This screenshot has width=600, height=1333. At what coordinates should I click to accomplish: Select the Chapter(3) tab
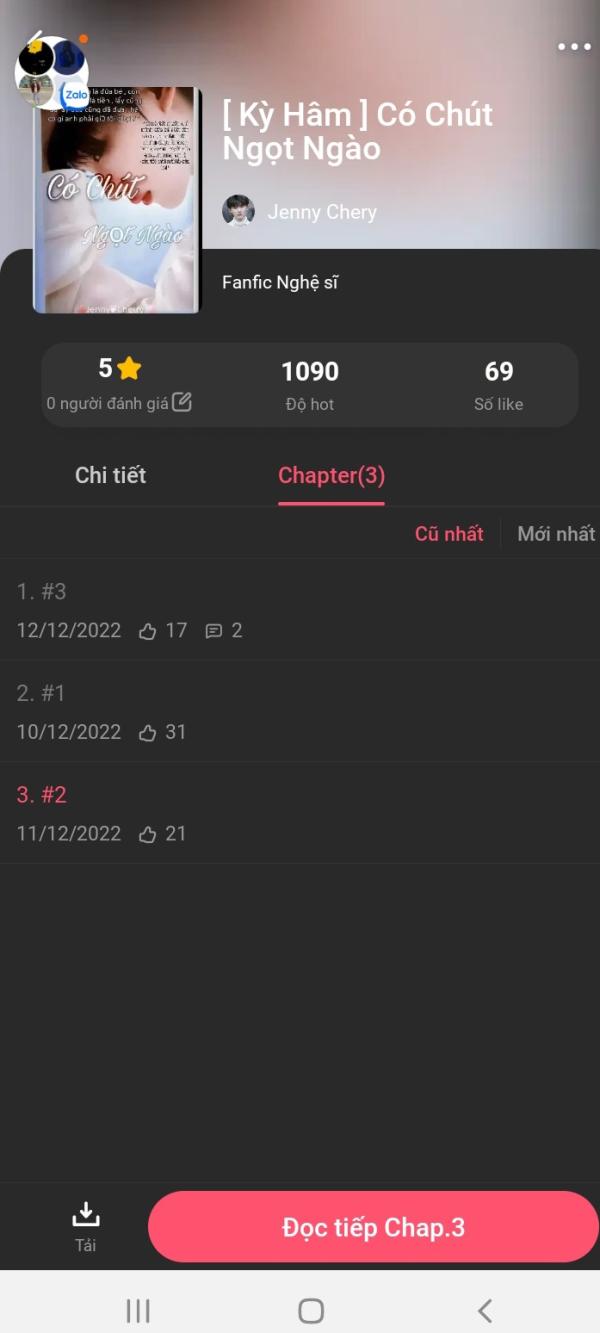[x=331, y=476]
